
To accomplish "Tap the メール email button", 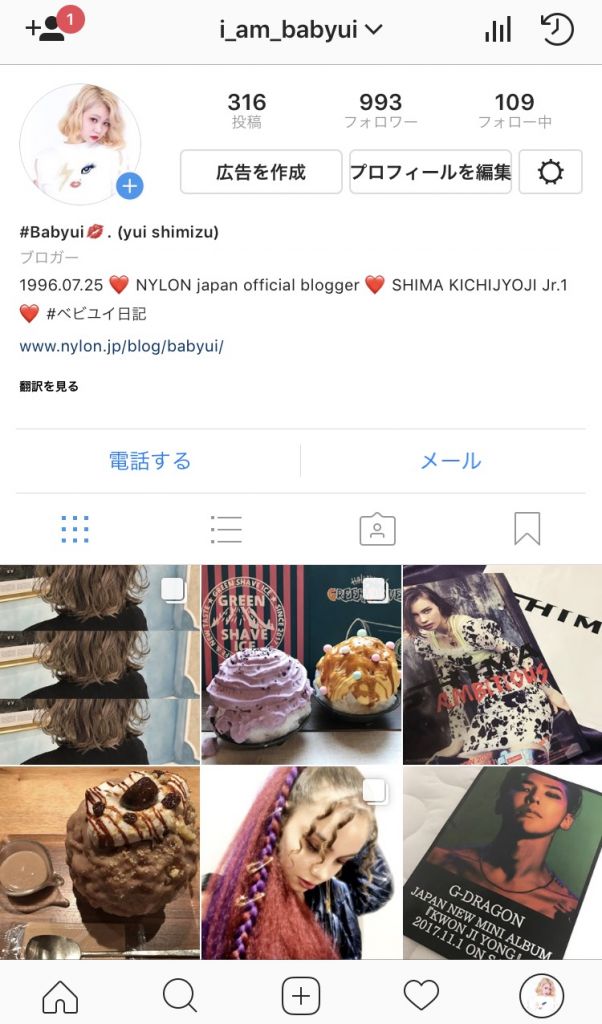I will (x=450, y=461).
